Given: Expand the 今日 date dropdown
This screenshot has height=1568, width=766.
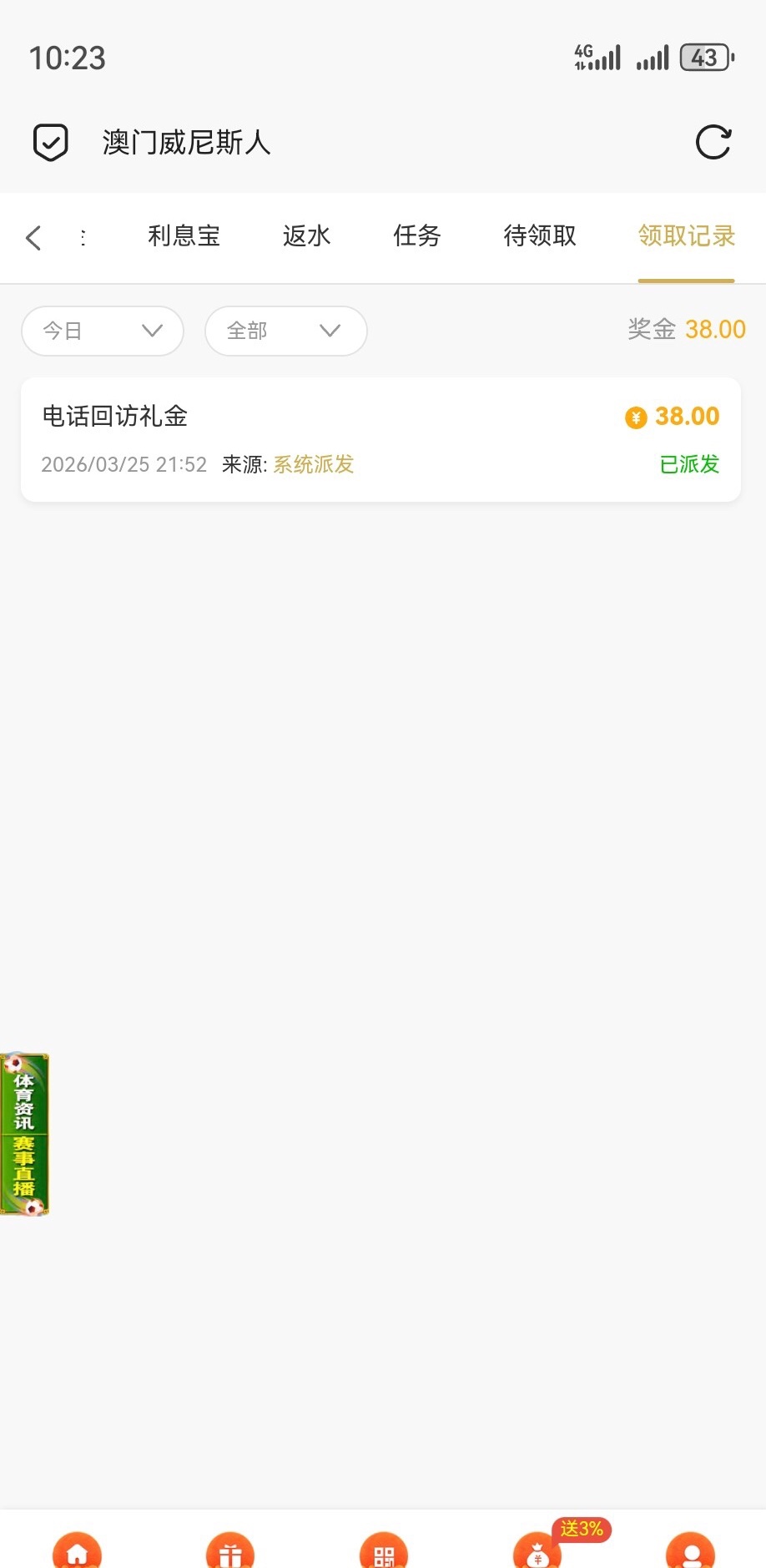Looking at the screenshot, I should 102,331.
